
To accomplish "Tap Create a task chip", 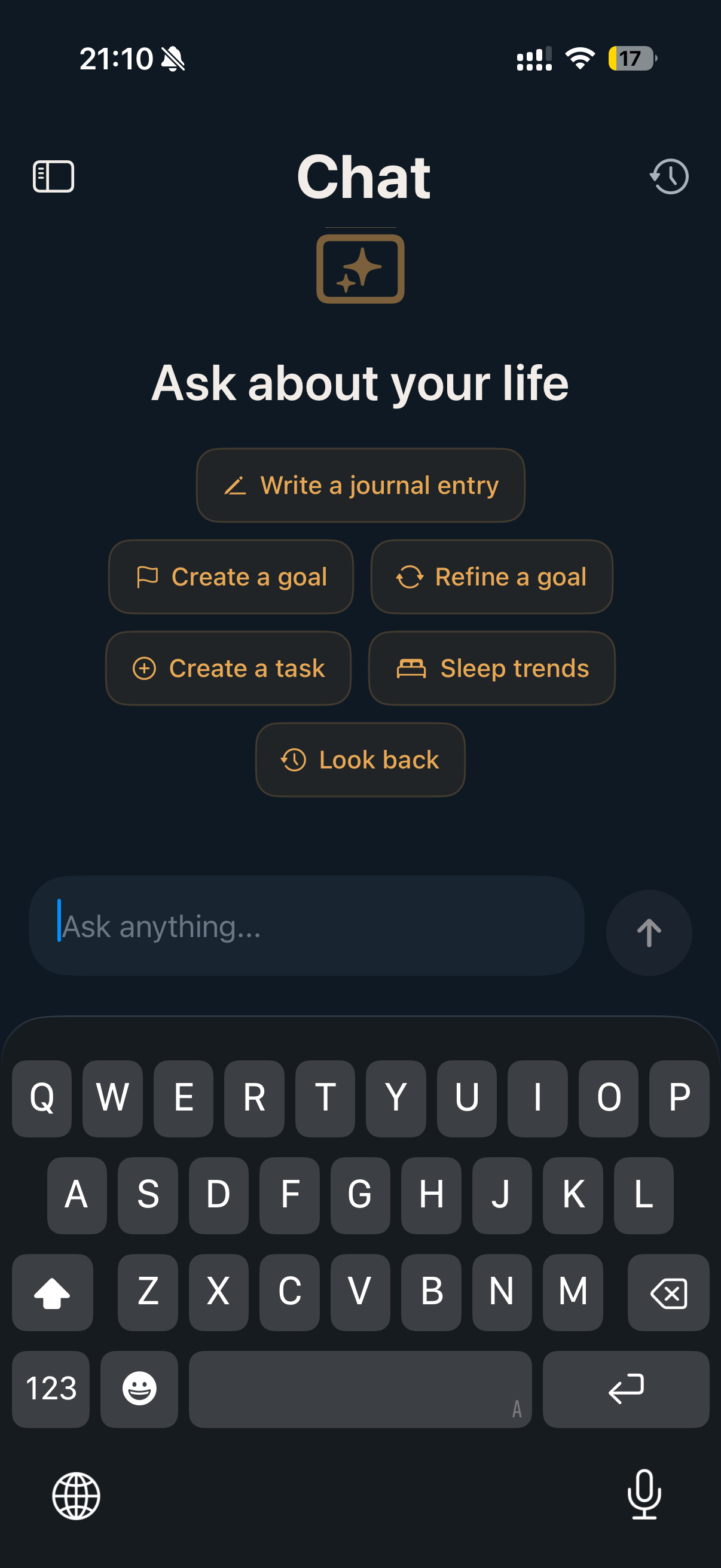I will [x=228, y=668].
